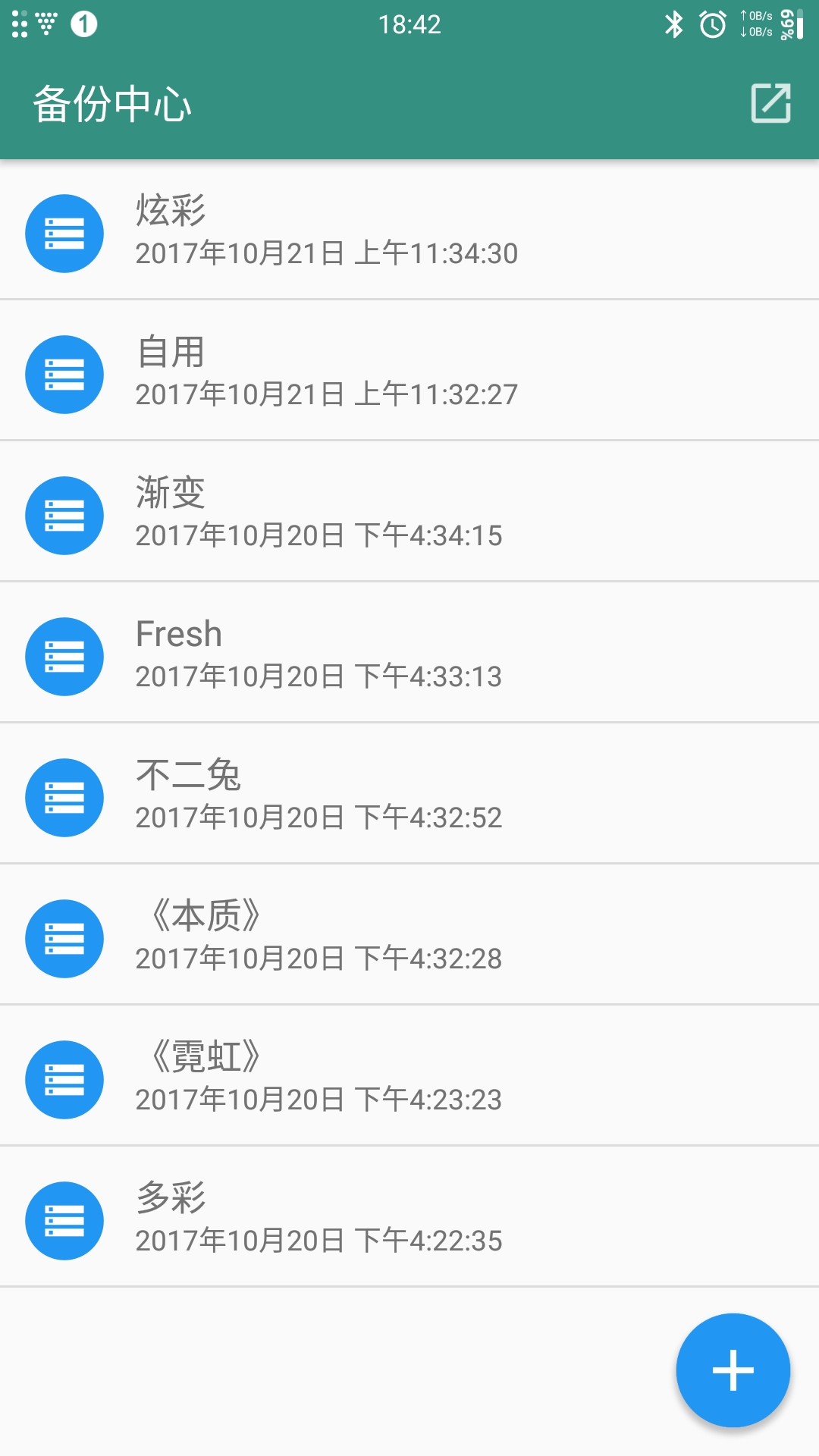The height and width of the screenshot is (1456, 819).
Task: Tap the 渐变 backup timestamp text
Action: click(x=318, y=535)
